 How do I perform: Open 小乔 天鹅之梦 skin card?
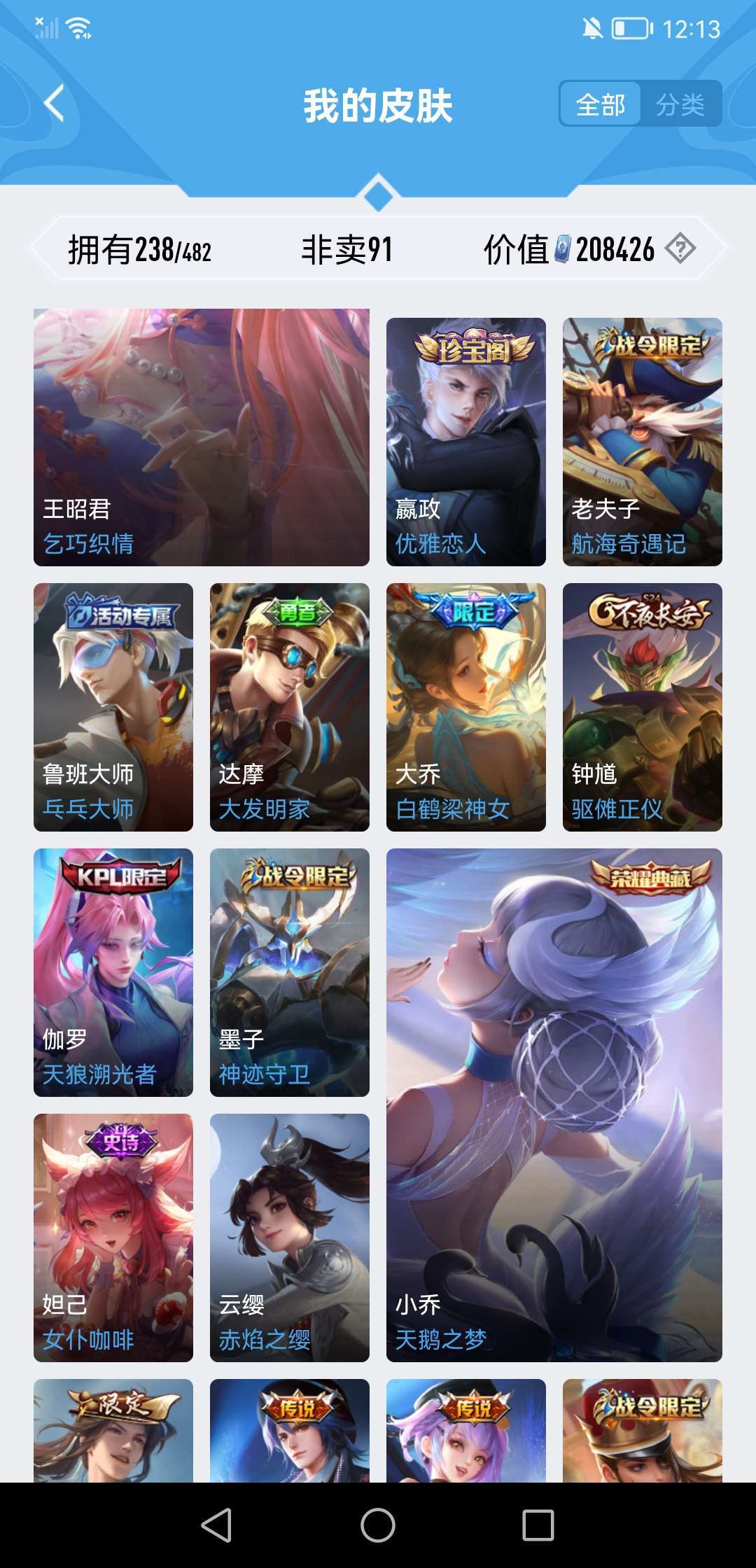pos(554,1105)
